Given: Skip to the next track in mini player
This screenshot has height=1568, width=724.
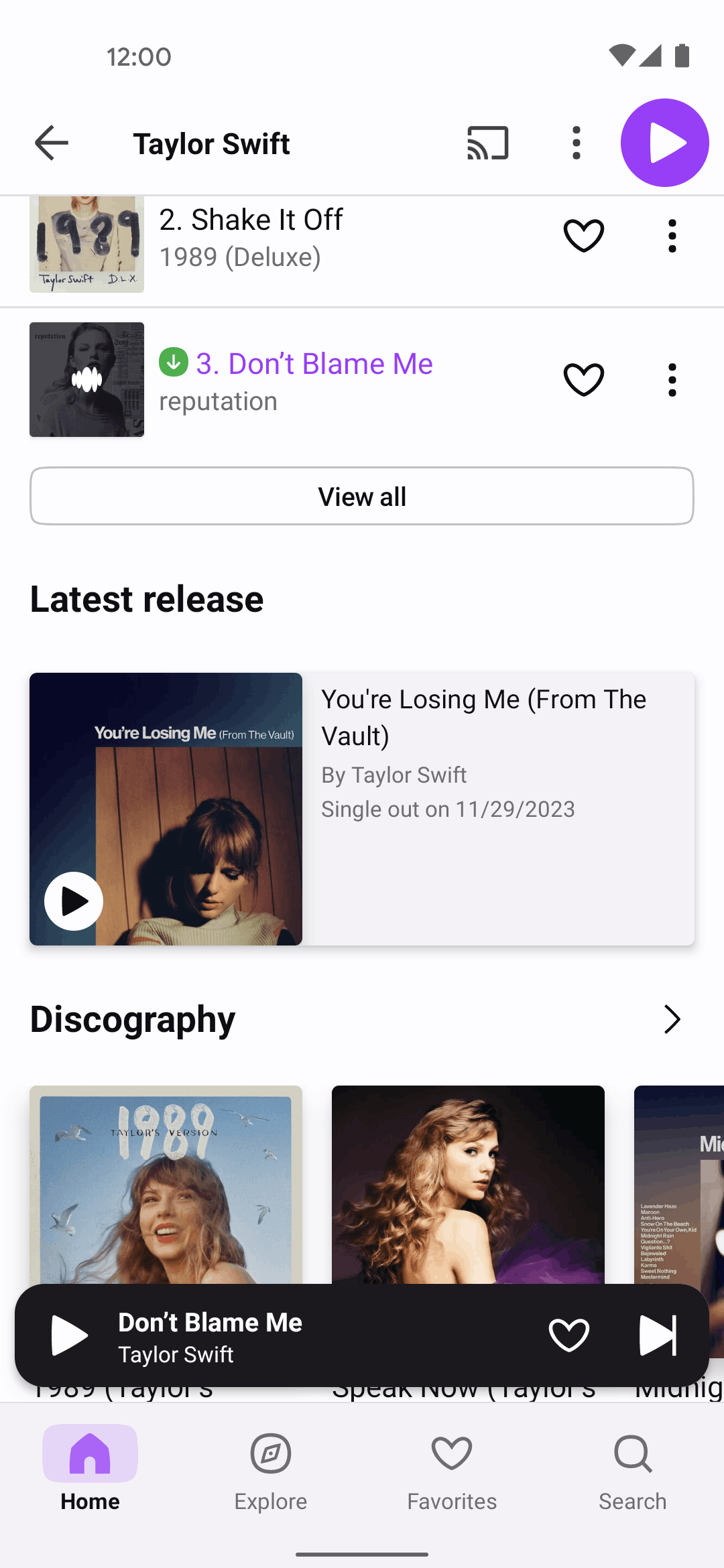Looking at the screenshot, I should click(658, 1334).
